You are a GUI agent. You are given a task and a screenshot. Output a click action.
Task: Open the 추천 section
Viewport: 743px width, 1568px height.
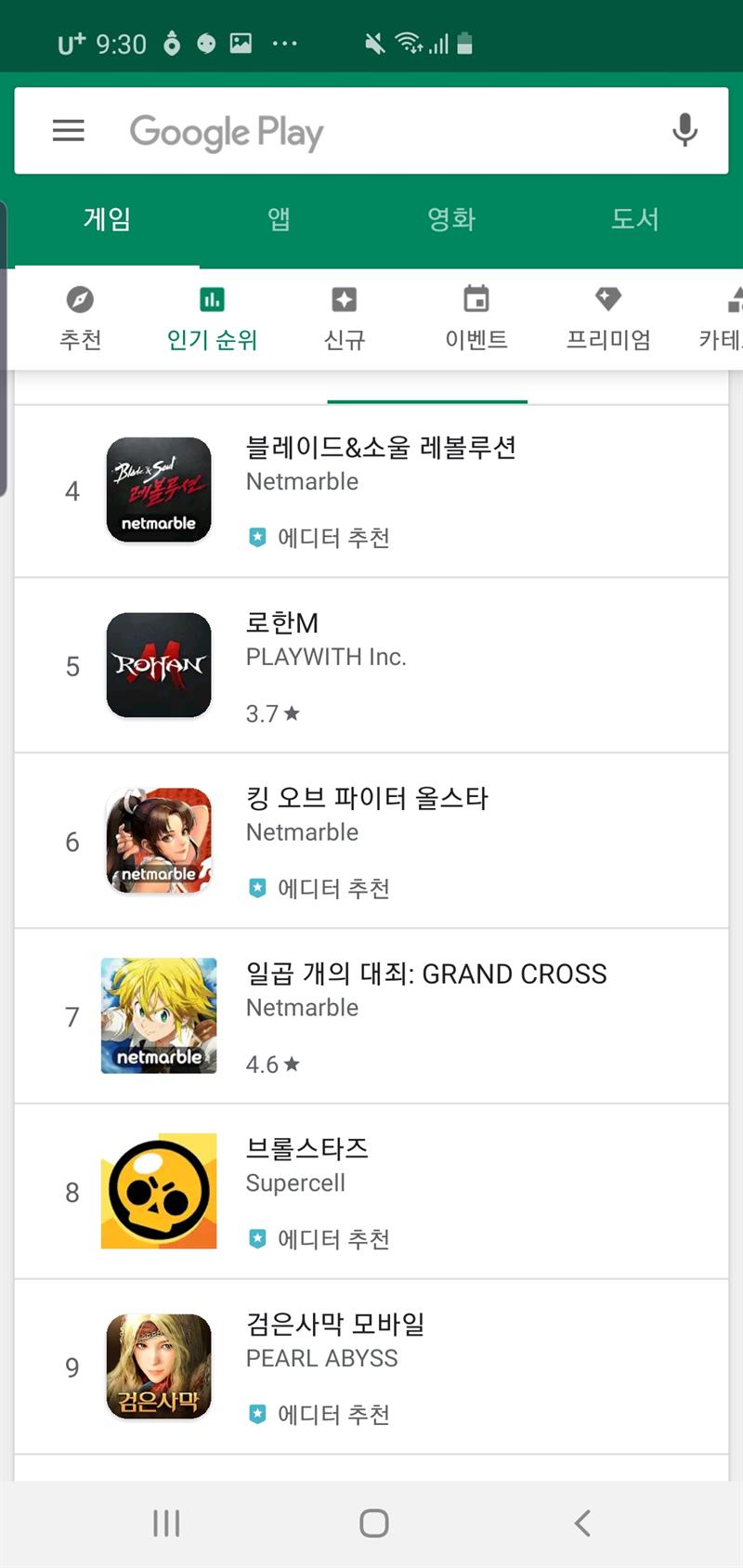(x=80, y=320)
